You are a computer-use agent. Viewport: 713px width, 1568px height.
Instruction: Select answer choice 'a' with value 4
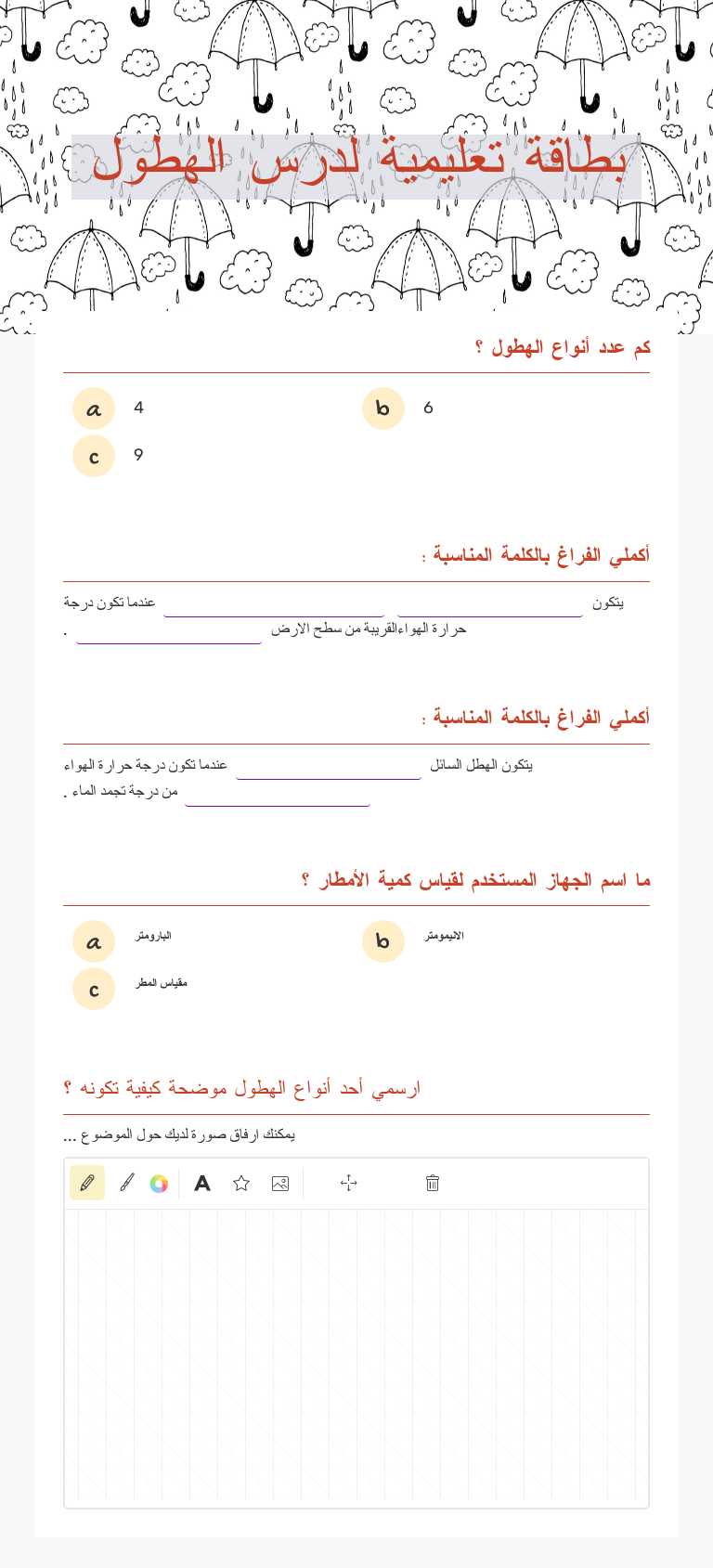coord(94,408)
